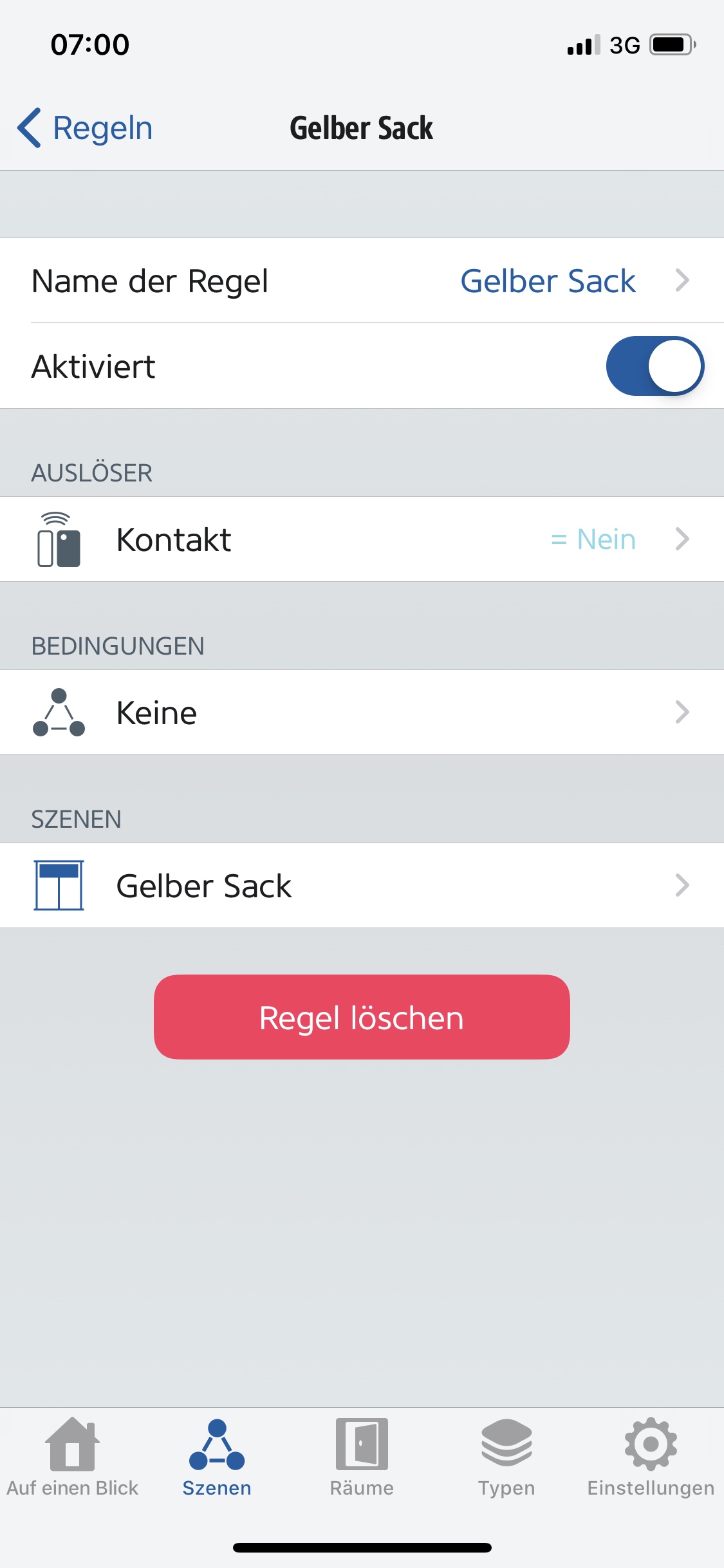Go to the Einstellungen tab

point(651,1457)
